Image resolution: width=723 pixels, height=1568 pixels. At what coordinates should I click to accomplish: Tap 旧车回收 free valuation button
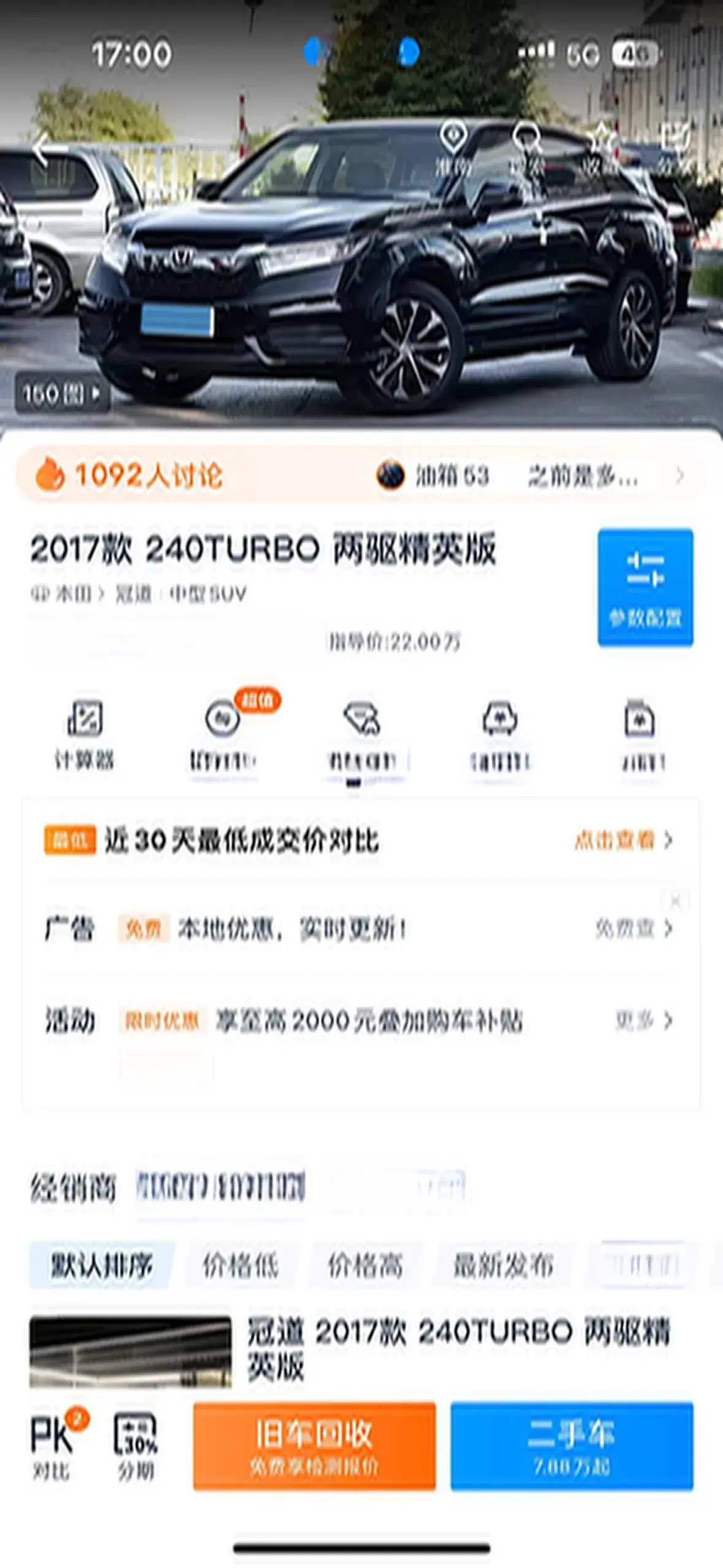coord(314,1446)
